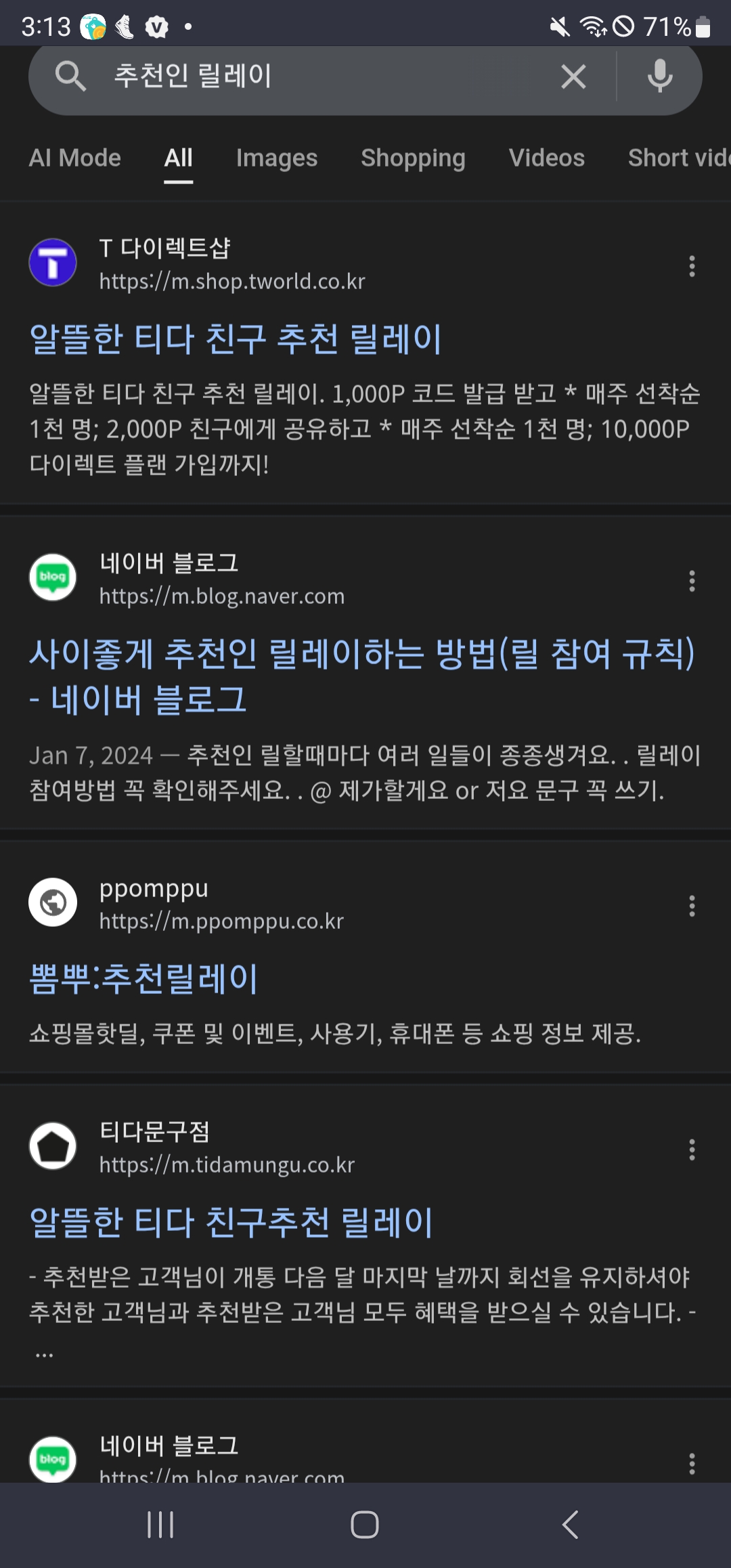Tap the search box with 추천인 릴레이
This screenshot has height=1568, width=731.
(x=305, y=76)
